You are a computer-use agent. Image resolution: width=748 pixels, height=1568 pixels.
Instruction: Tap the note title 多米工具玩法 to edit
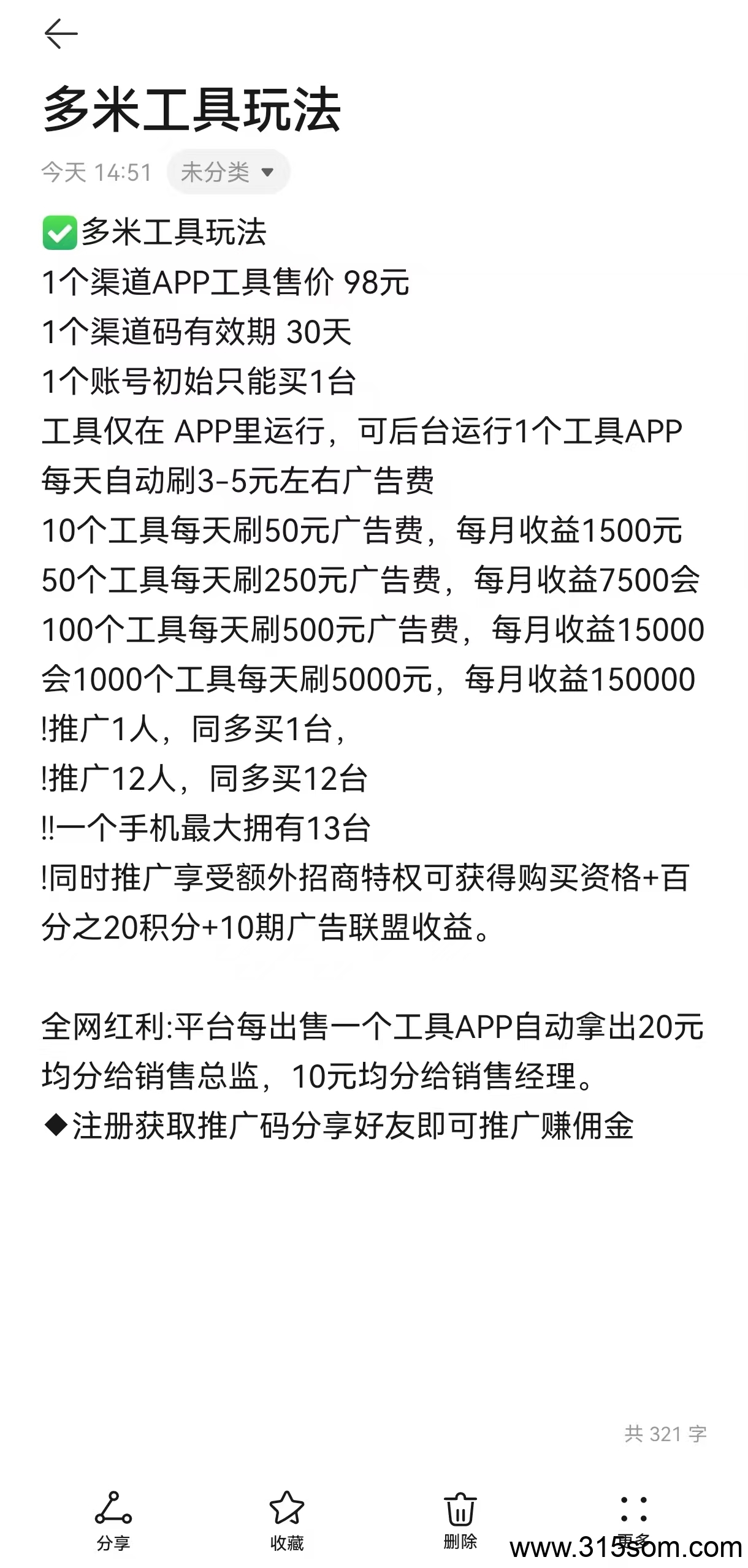coord(191,110)
